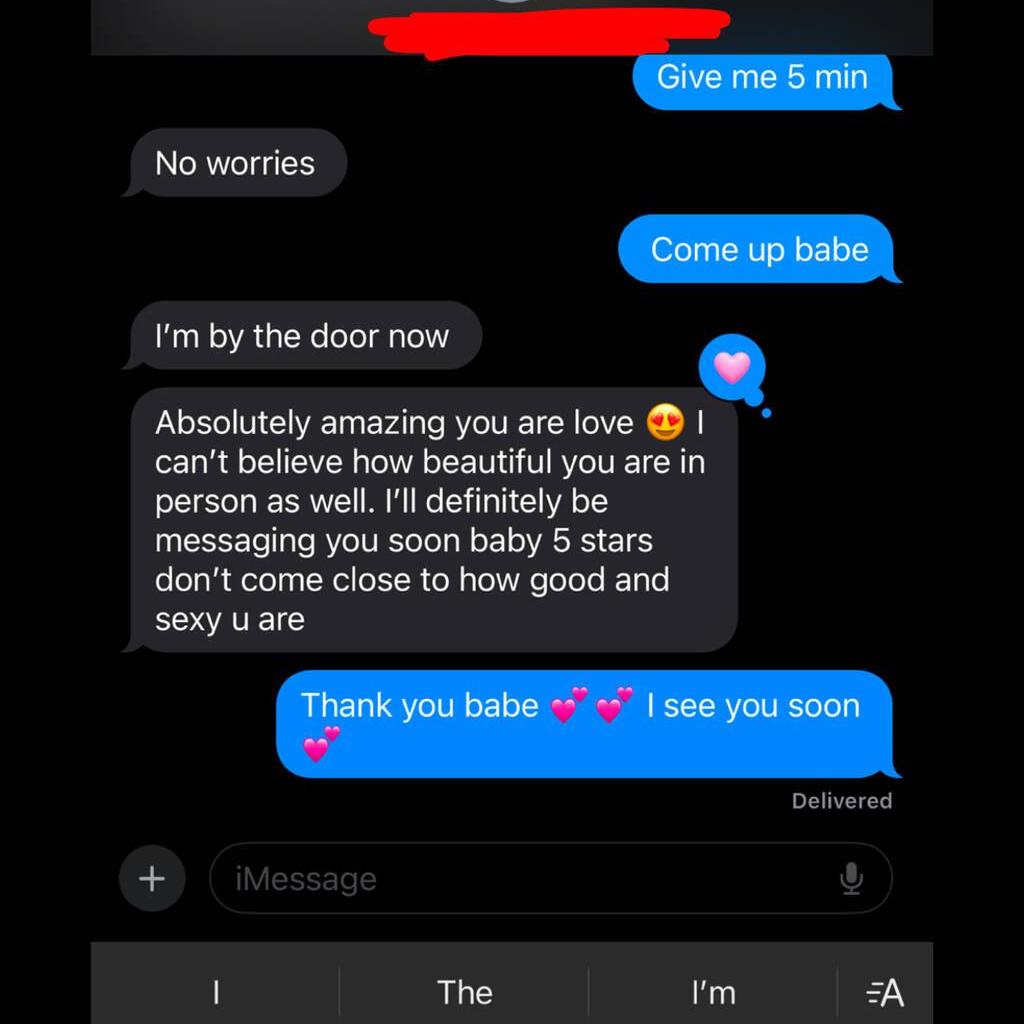Insert the "The" keyboard suggestion

coord(464,992)
